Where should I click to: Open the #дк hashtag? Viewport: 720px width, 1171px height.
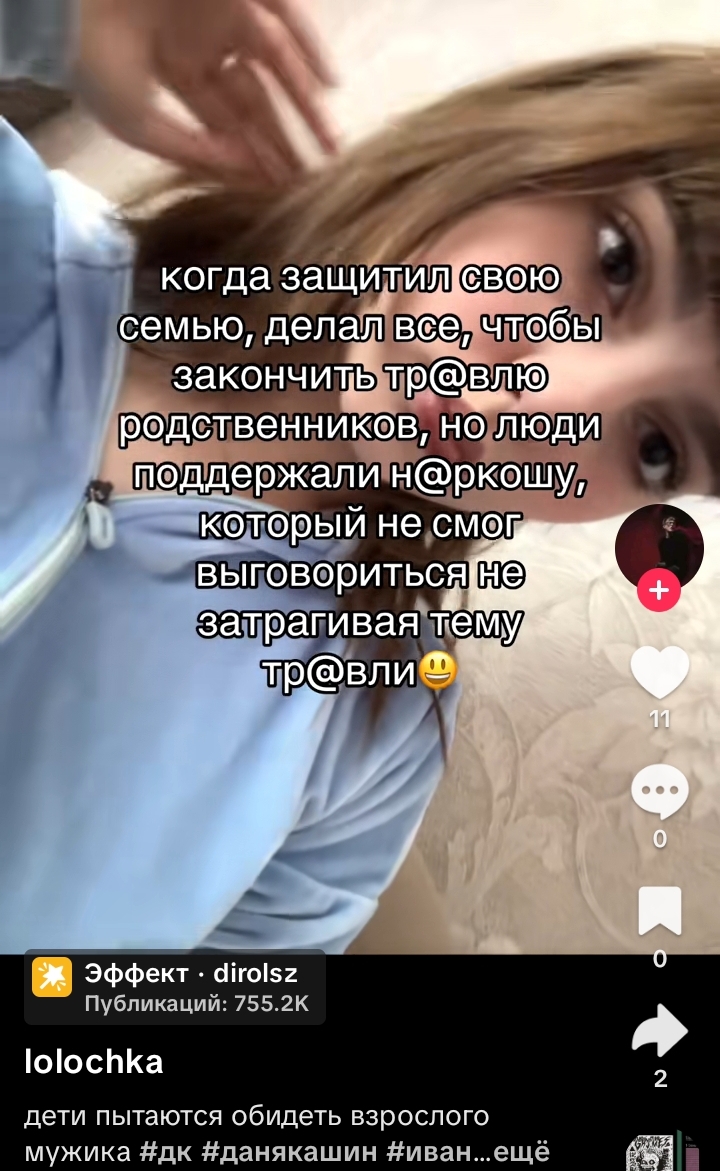tap(166, 1151)
